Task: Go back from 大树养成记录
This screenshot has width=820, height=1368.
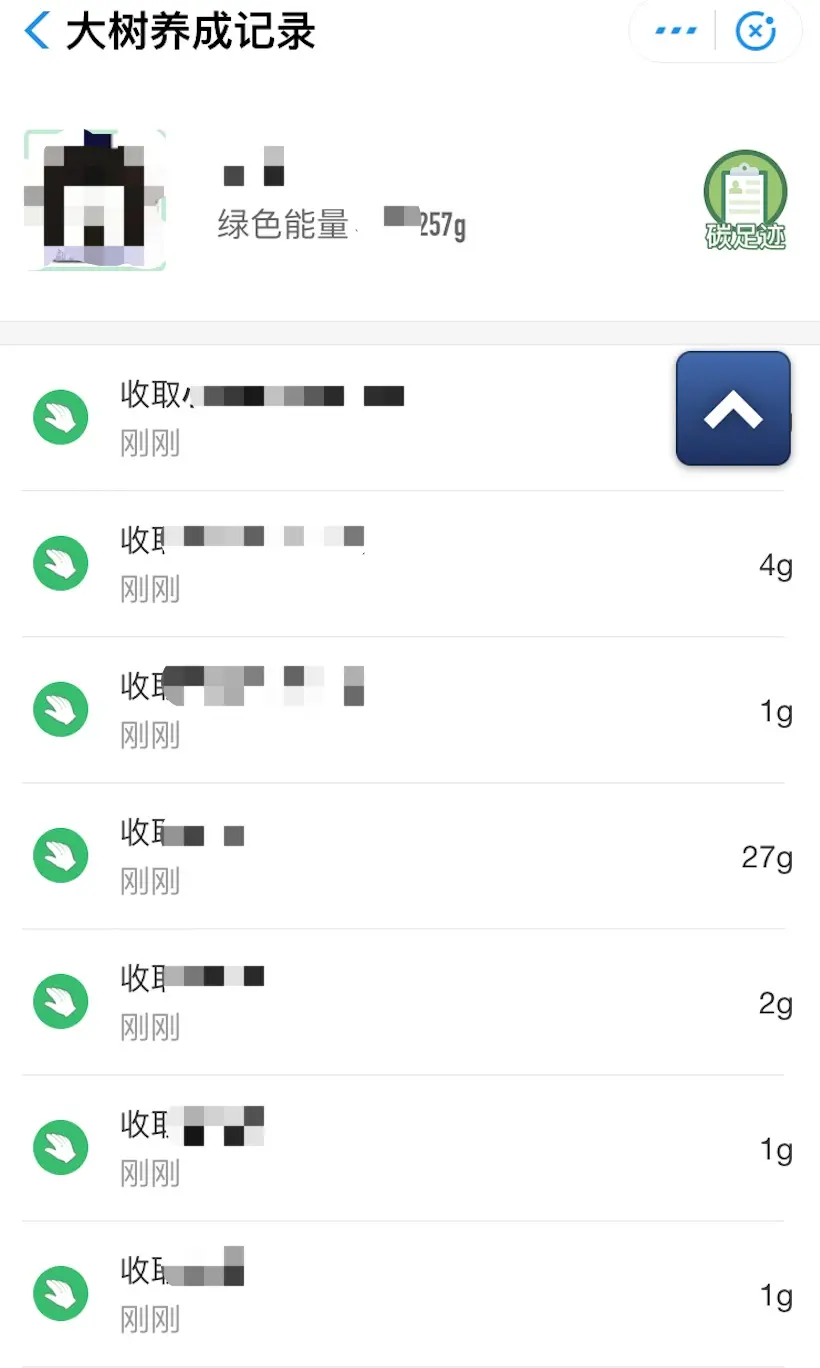Action: click(37, 31)
